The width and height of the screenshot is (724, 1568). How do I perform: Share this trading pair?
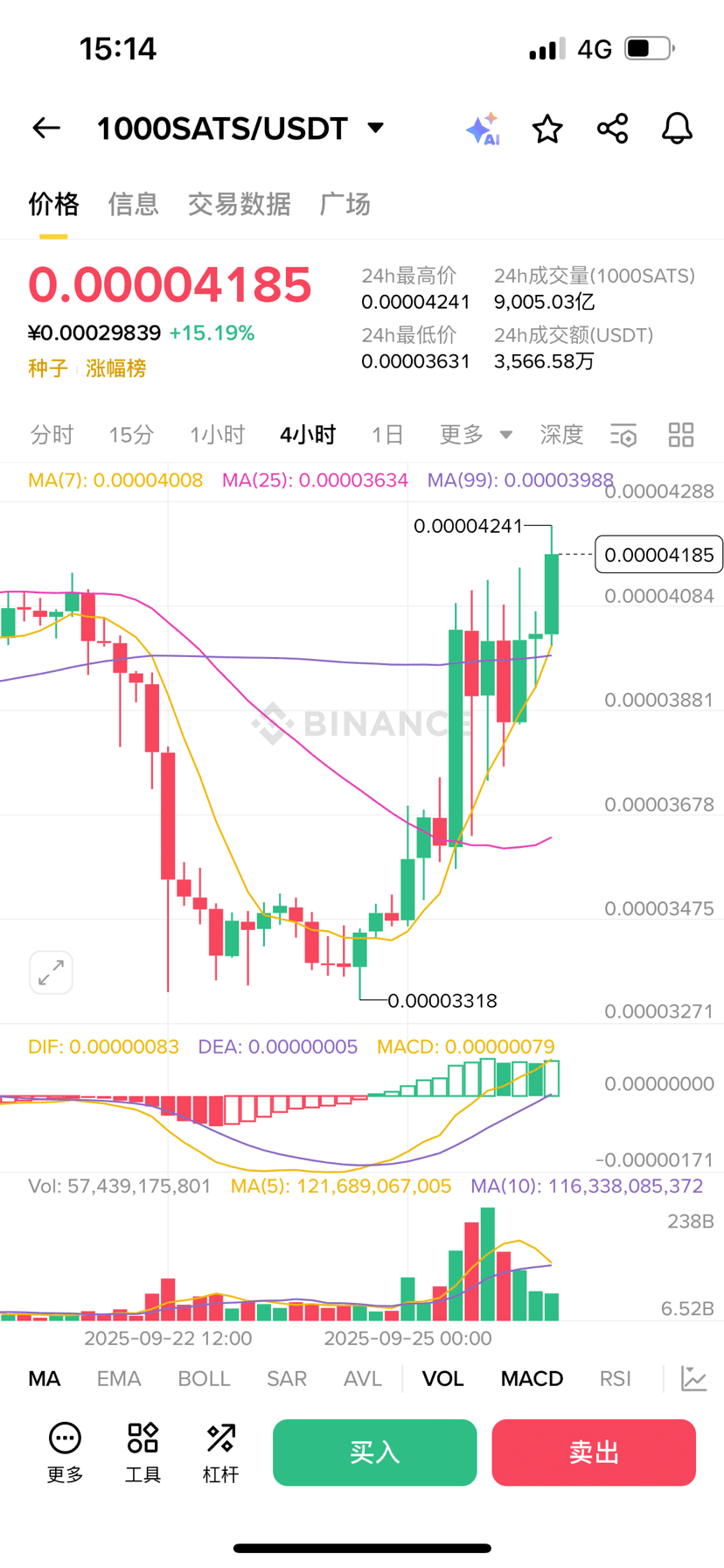click(612, 129)
